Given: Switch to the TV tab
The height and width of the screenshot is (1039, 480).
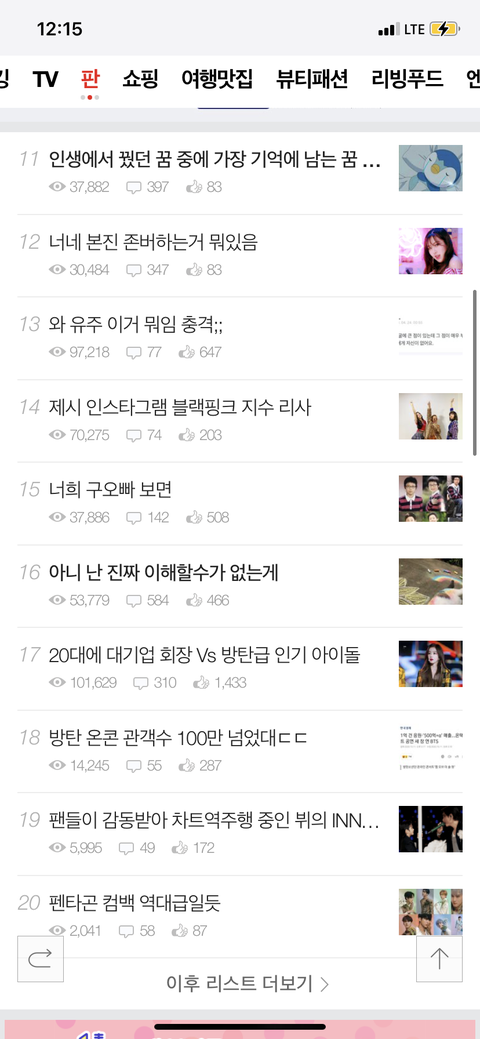Looking at the screenshot, I should [x=45, y=80].
